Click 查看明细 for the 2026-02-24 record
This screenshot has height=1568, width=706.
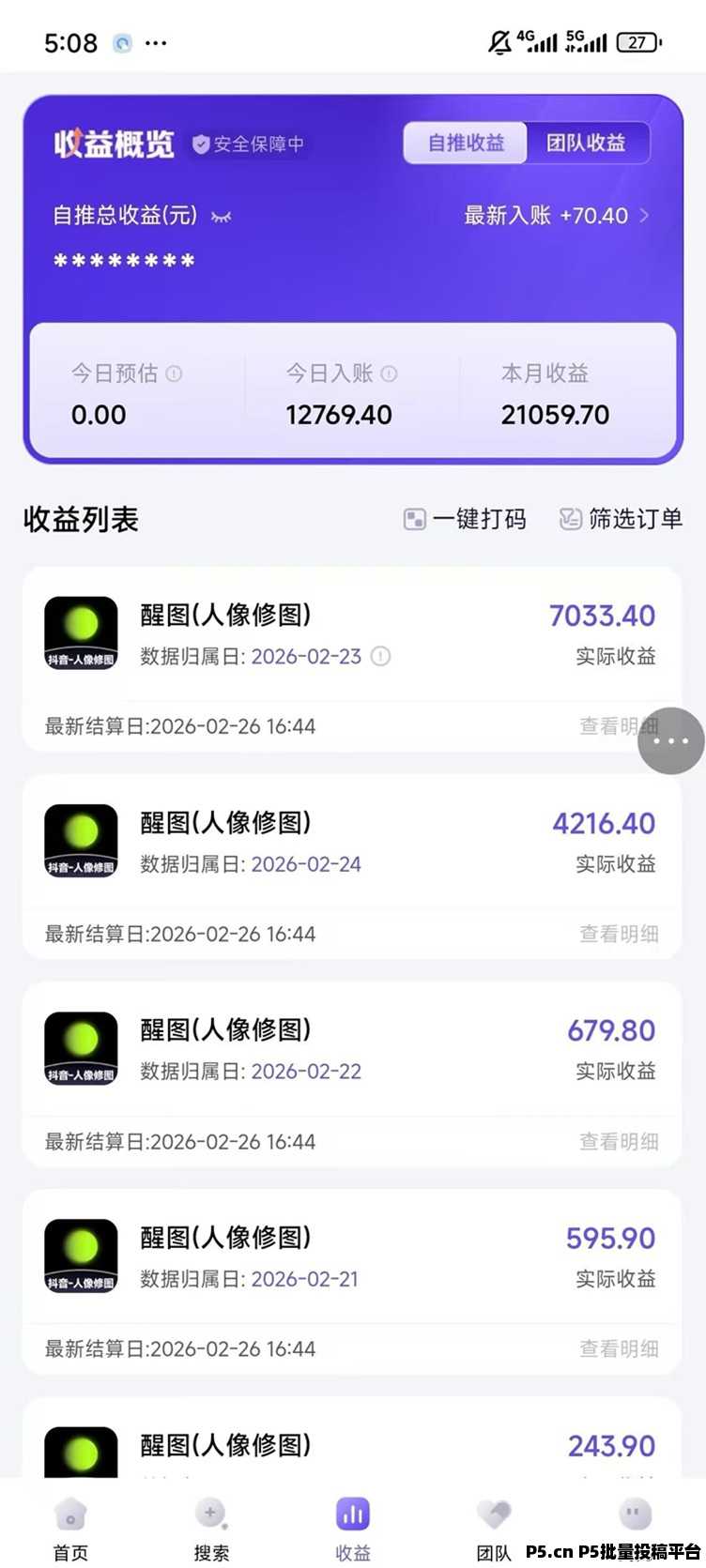point(620,933)
